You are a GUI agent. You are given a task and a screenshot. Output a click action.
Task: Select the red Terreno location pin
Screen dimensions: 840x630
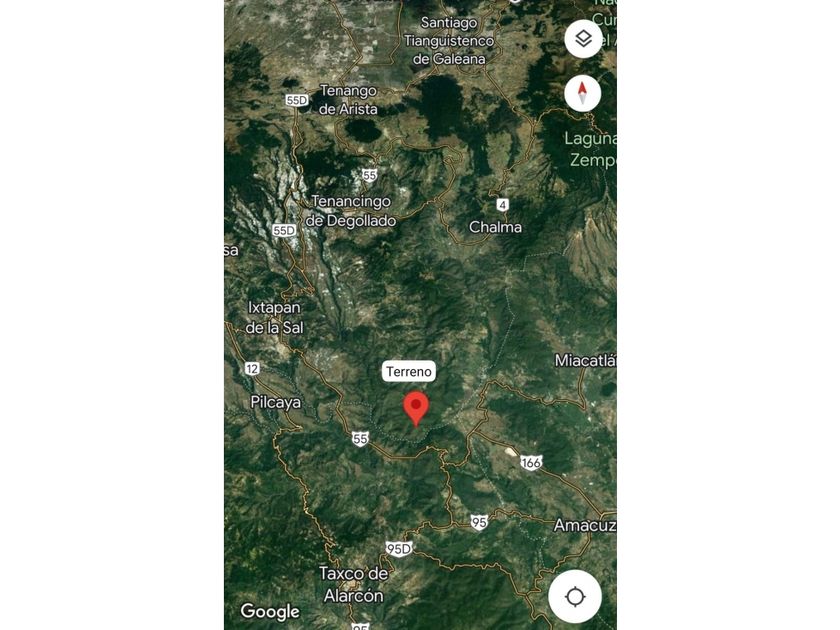415,406
